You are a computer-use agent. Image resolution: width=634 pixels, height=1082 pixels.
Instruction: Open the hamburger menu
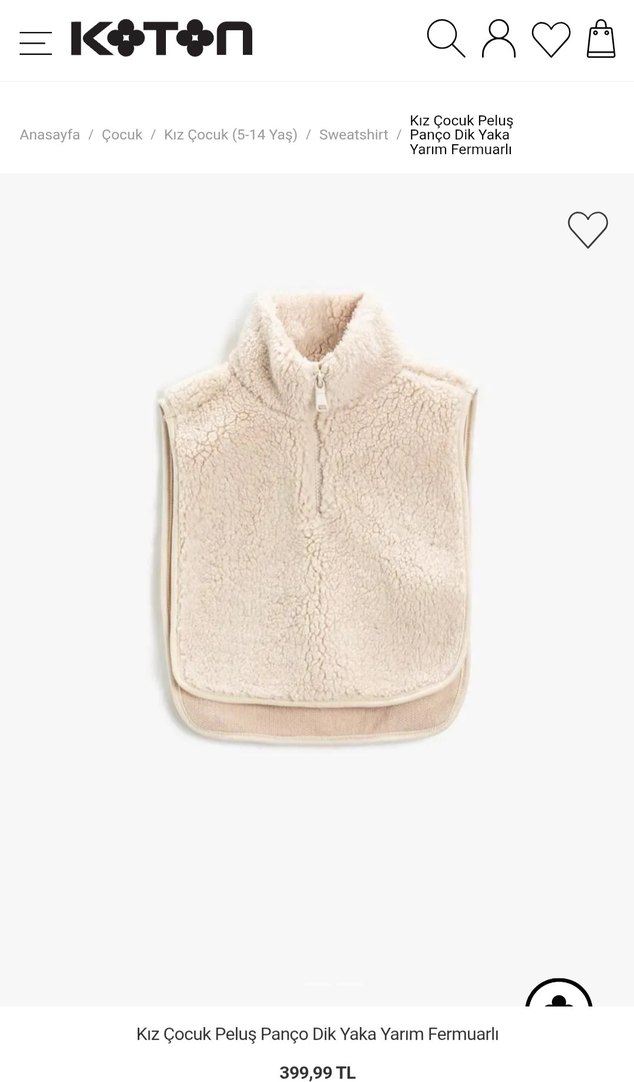click(35, 42)
